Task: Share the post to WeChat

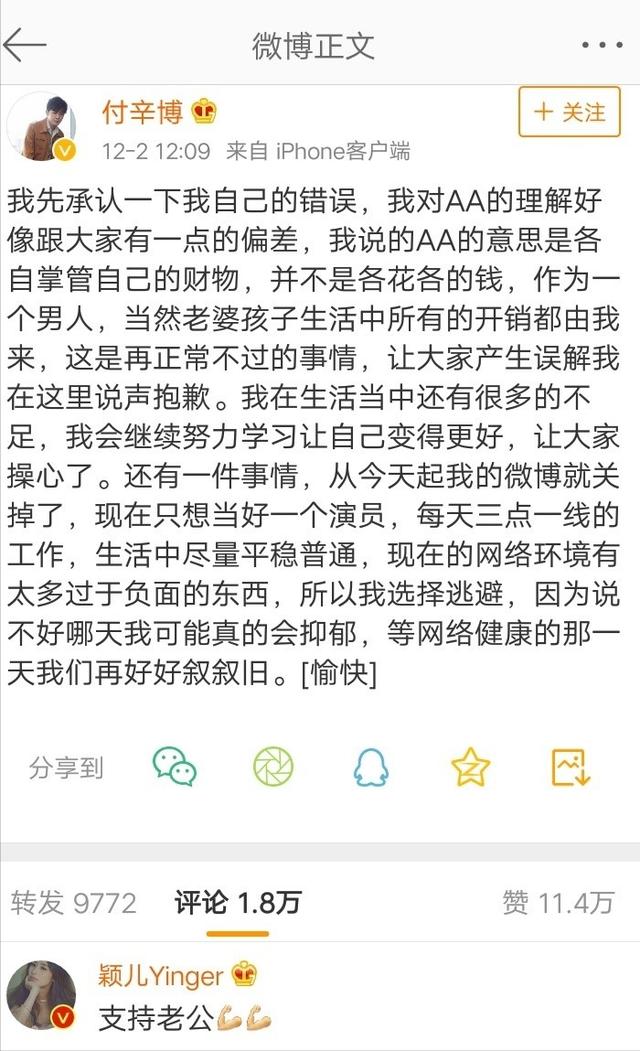Action: (x=174, y=767)
